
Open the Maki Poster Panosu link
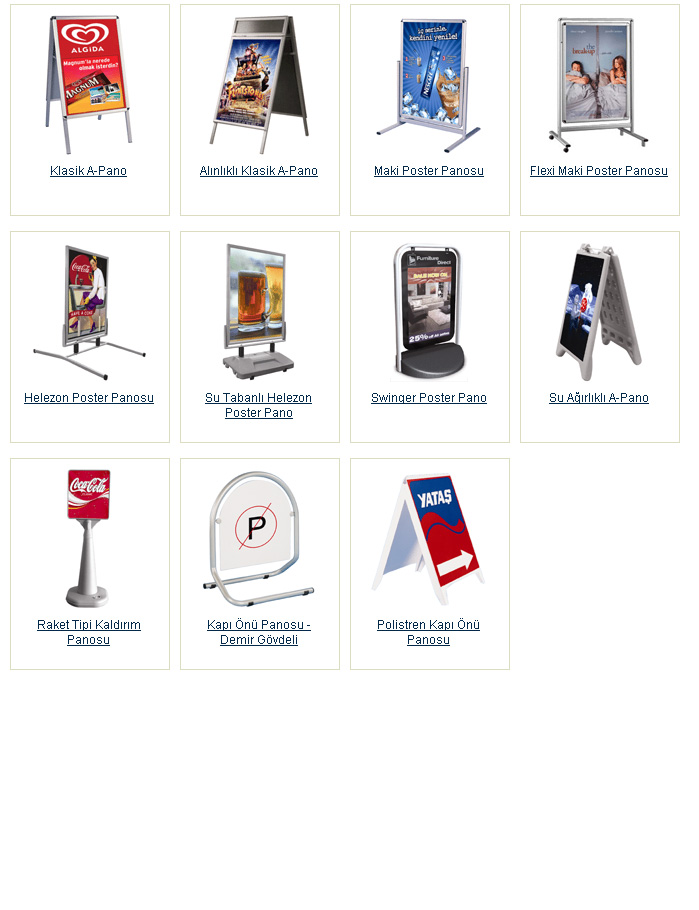(428, 171)
